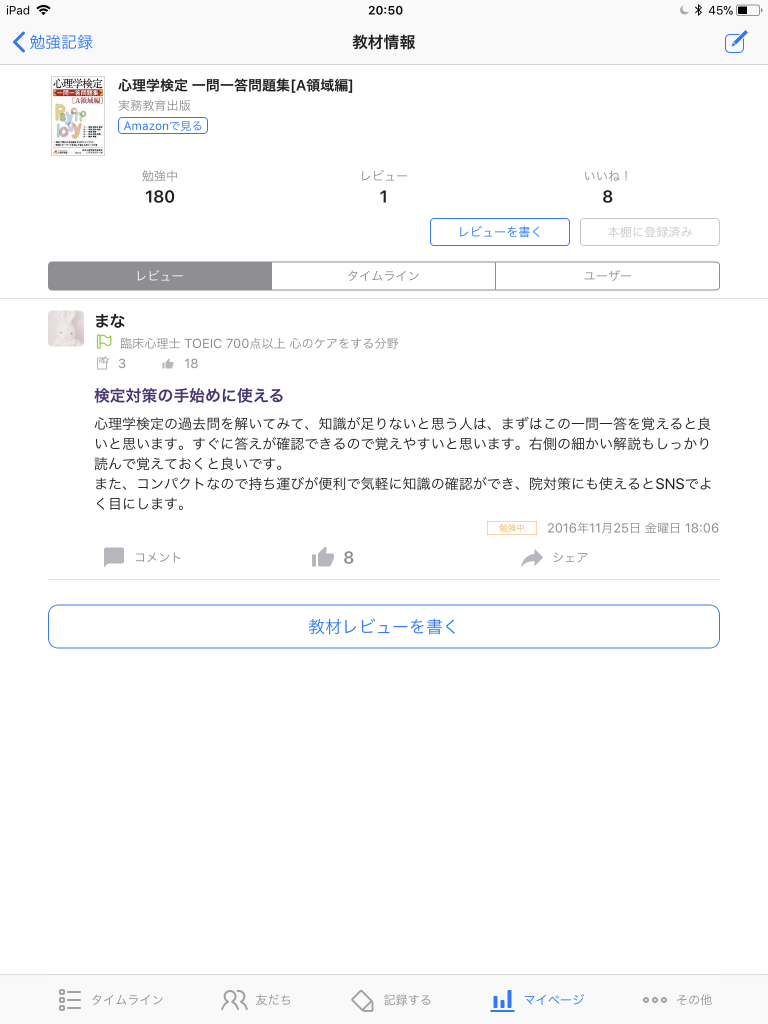Comment on まな's review
Image resolution: width=768 pixels, height=1024 pixels.
point(143,557)
